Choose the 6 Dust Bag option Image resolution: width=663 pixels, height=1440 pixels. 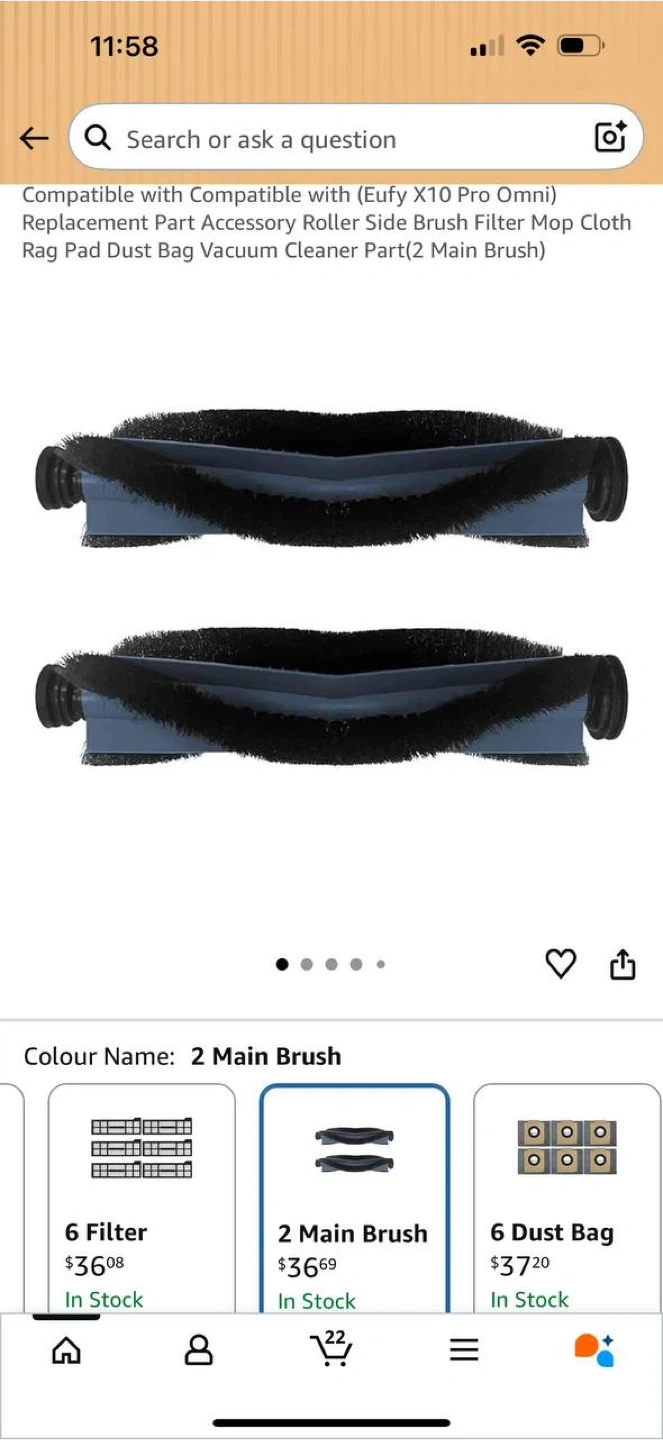[x=566, y=1200]
